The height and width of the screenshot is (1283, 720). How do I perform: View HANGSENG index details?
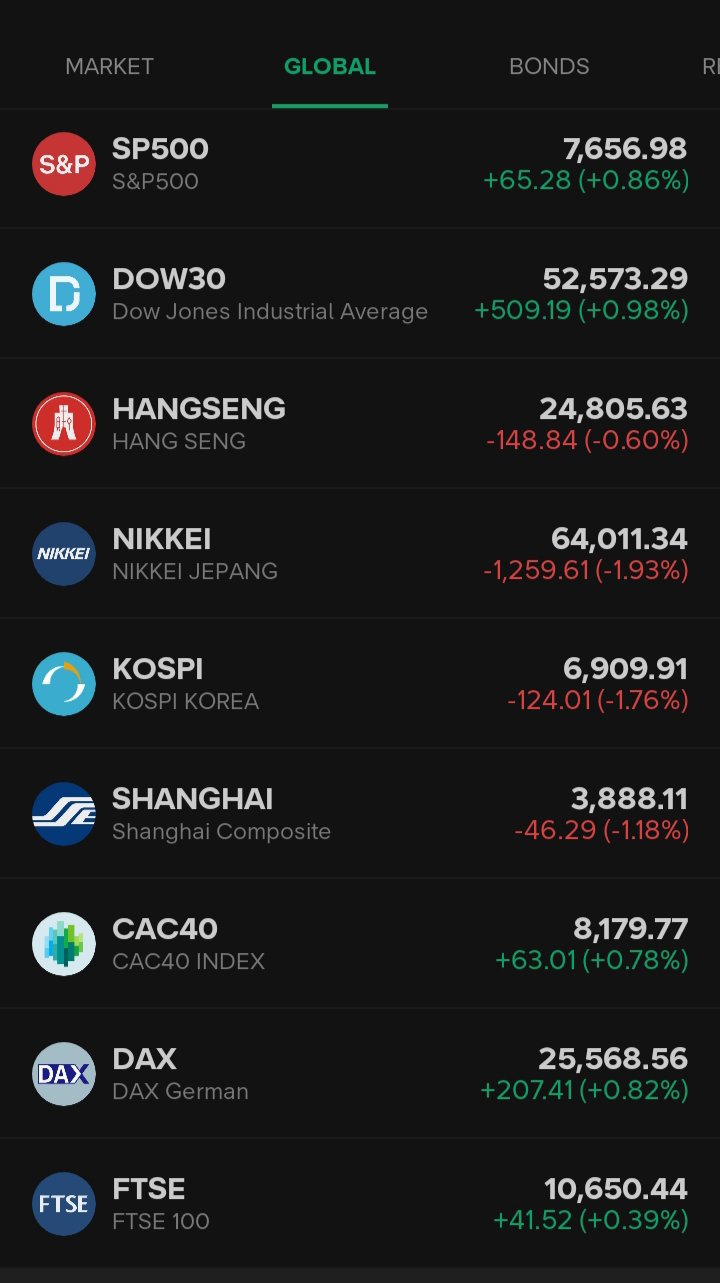(x=360, y=424)
